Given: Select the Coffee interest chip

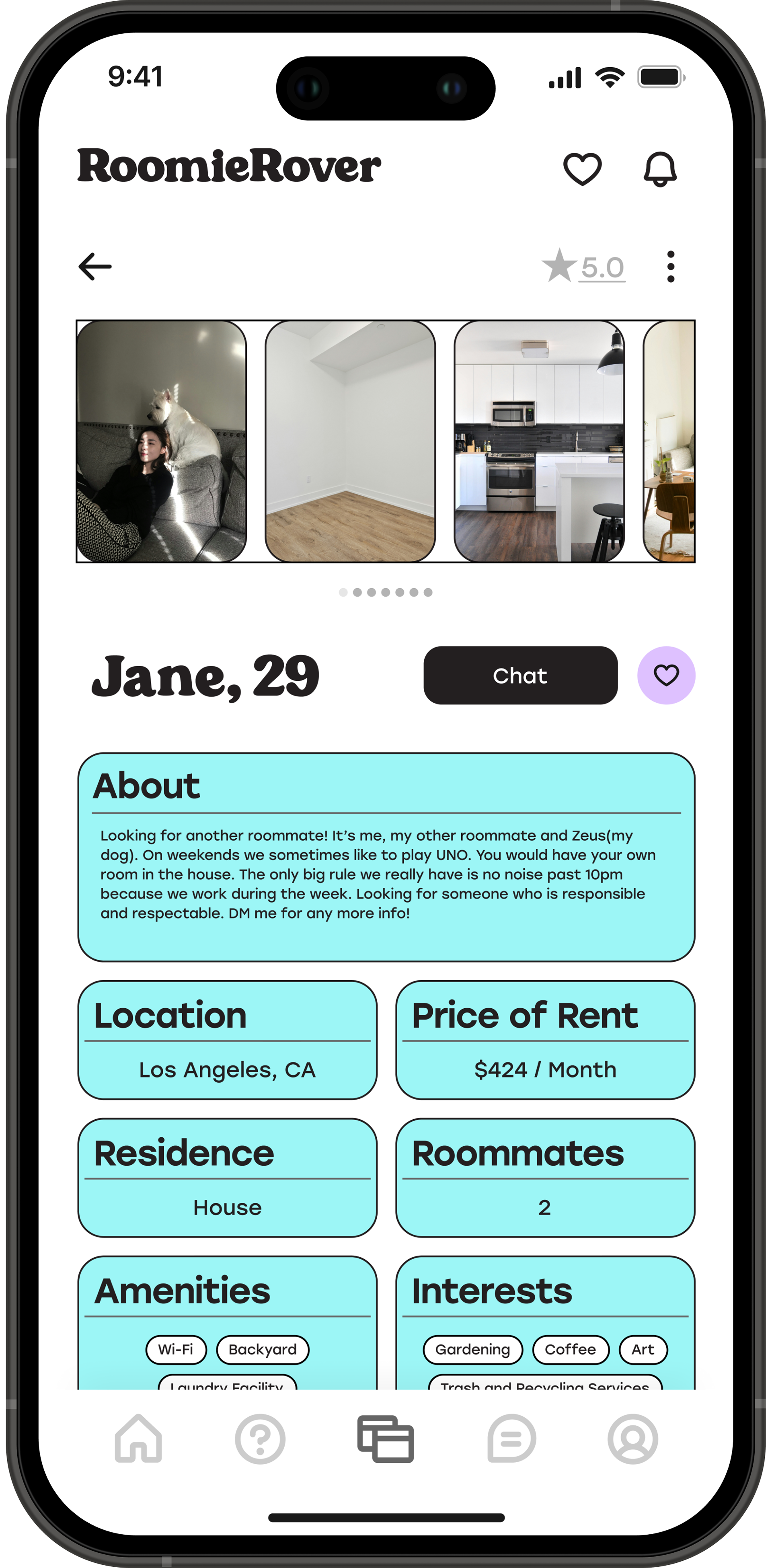Looking at the screenshot, I should click(571, 1349).
